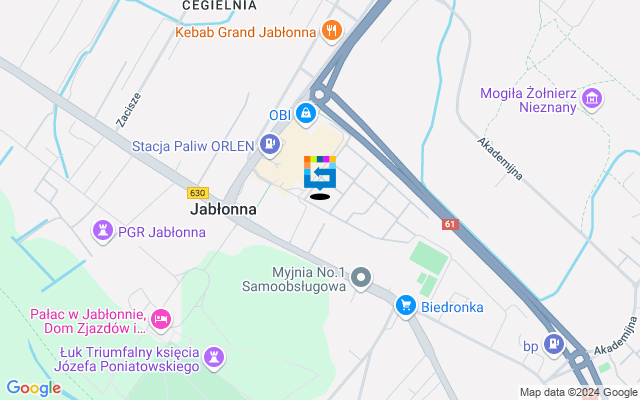Select the OBI store marker

tap(306, 114)
